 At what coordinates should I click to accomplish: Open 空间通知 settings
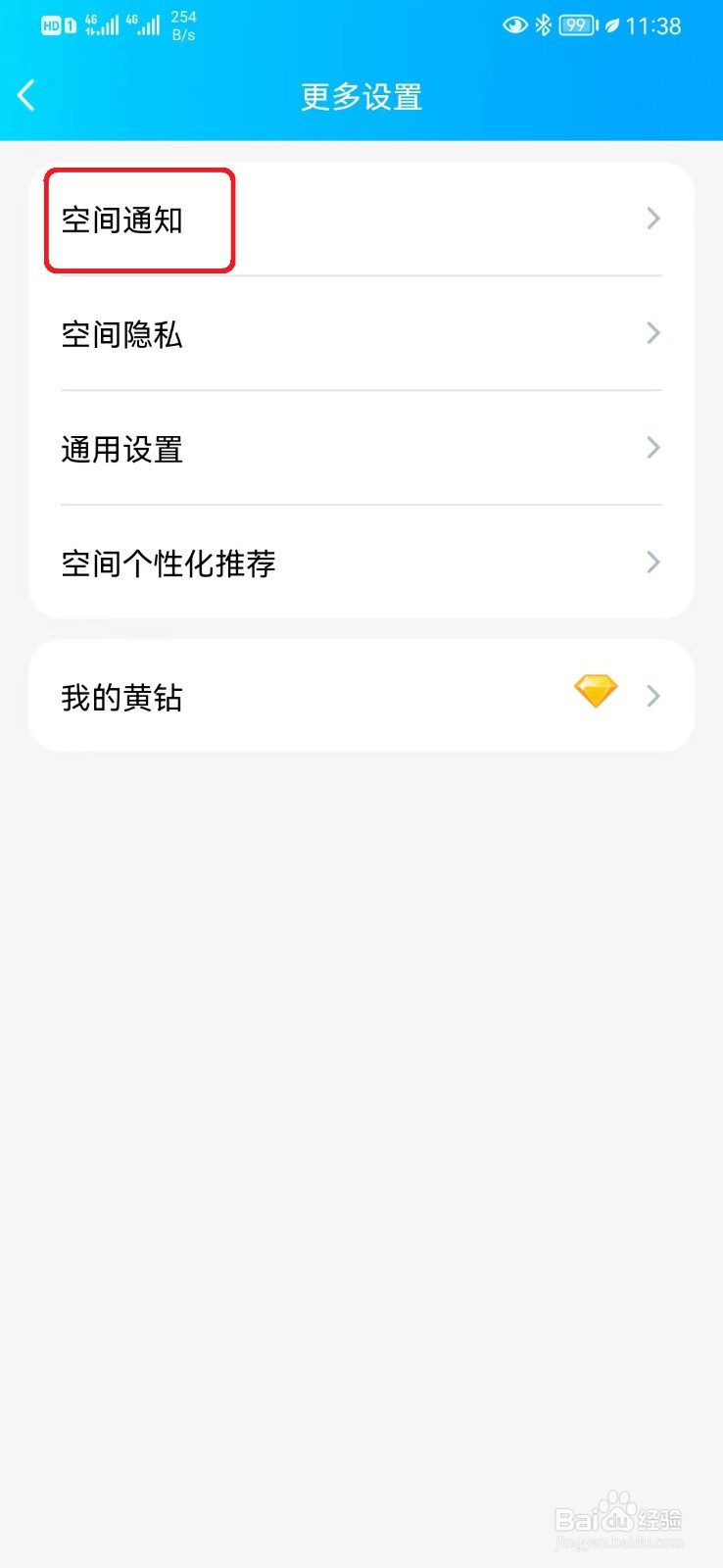[x=361, y=220]
